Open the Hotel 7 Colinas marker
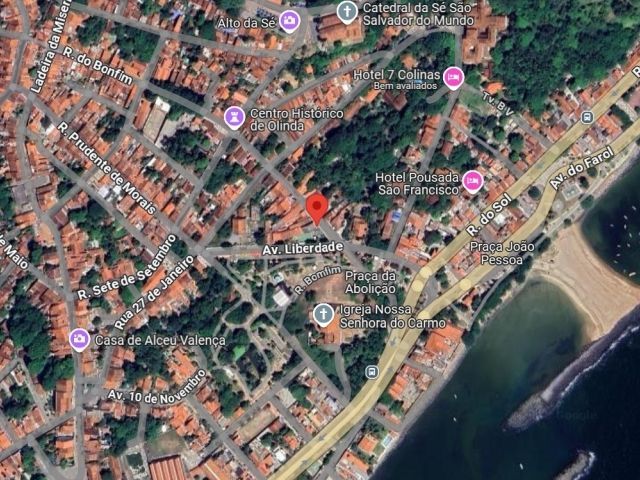 click(x=453, y=77)
